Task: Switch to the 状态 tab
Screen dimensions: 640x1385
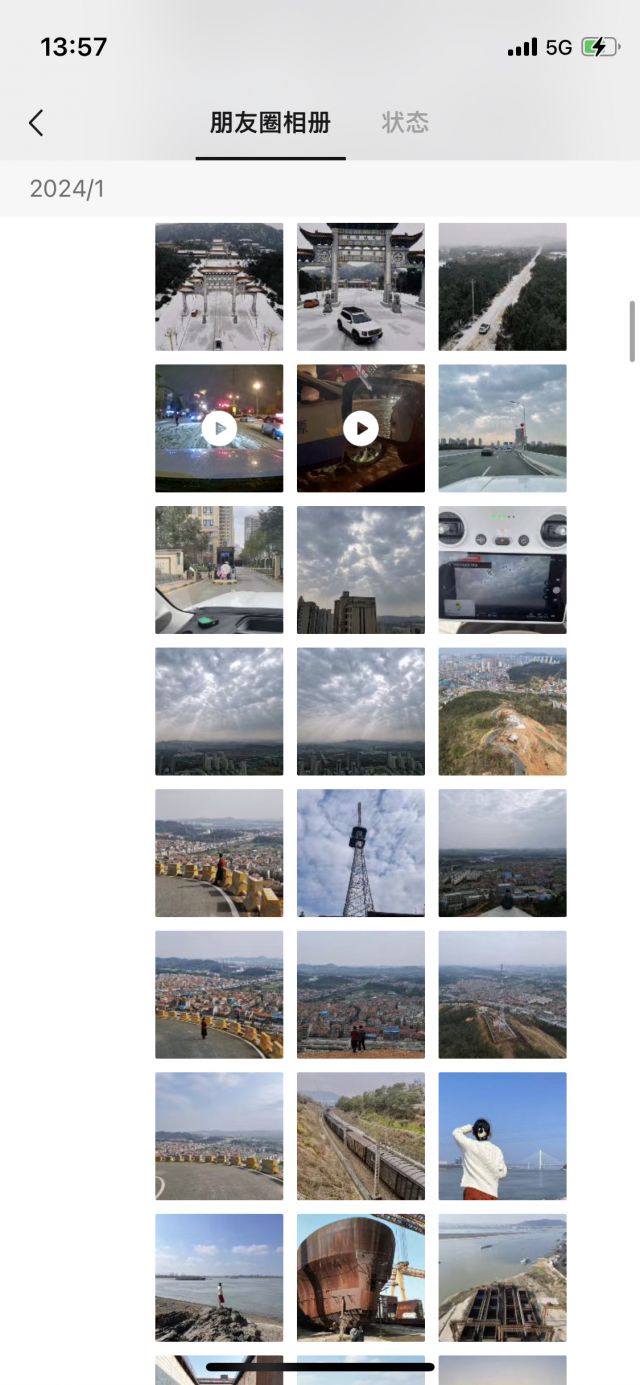Action: click(x=405, y=123)
